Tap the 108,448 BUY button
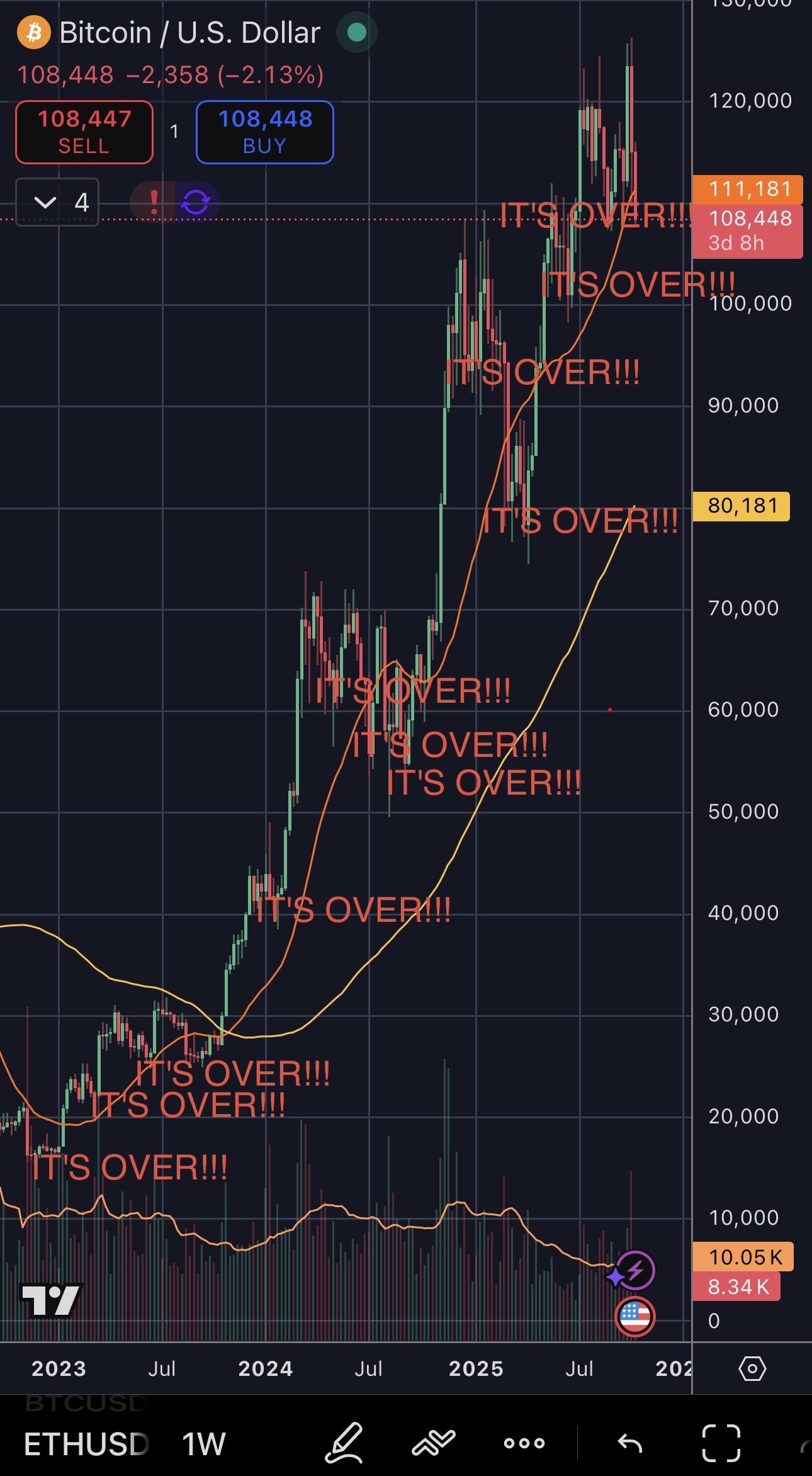The height and width of the screenshot is (1476, 812). 265,132
